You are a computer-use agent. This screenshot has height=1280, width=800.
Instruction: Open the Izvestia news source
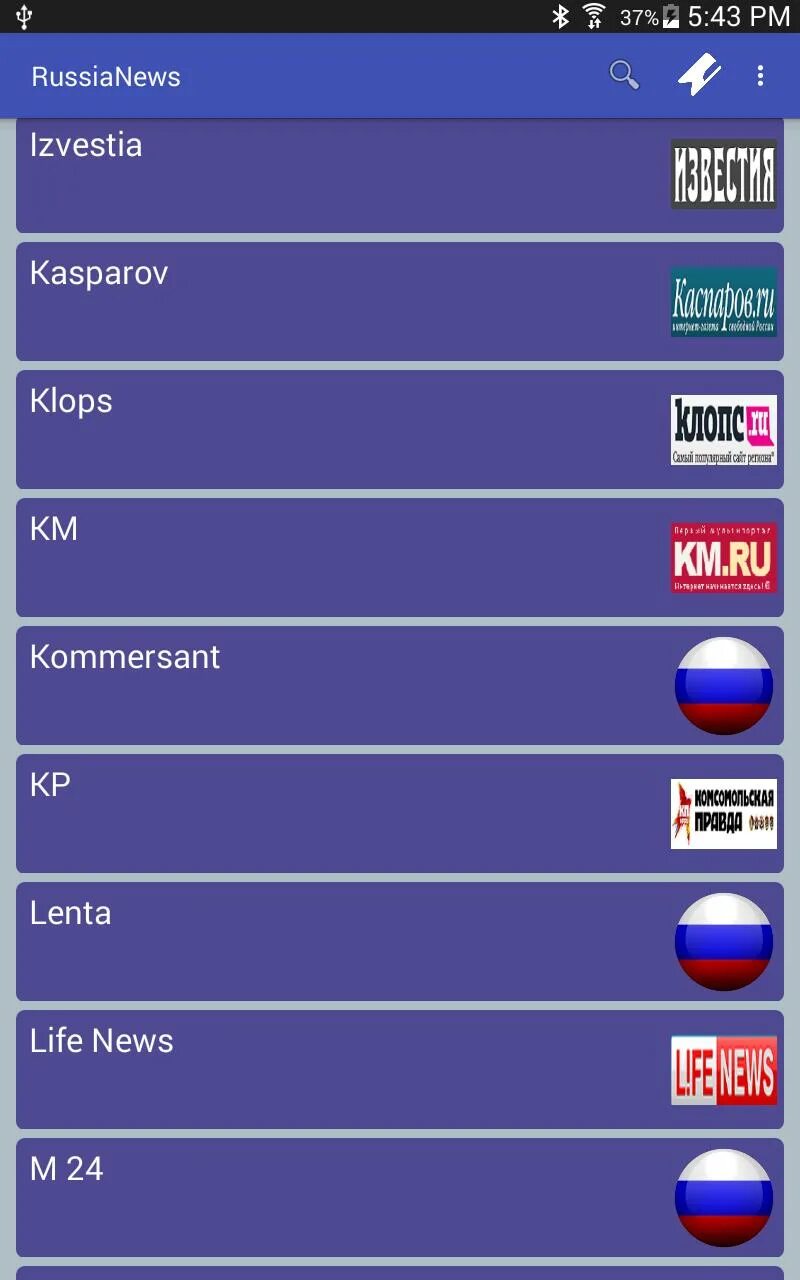click(x=400, y=176)
